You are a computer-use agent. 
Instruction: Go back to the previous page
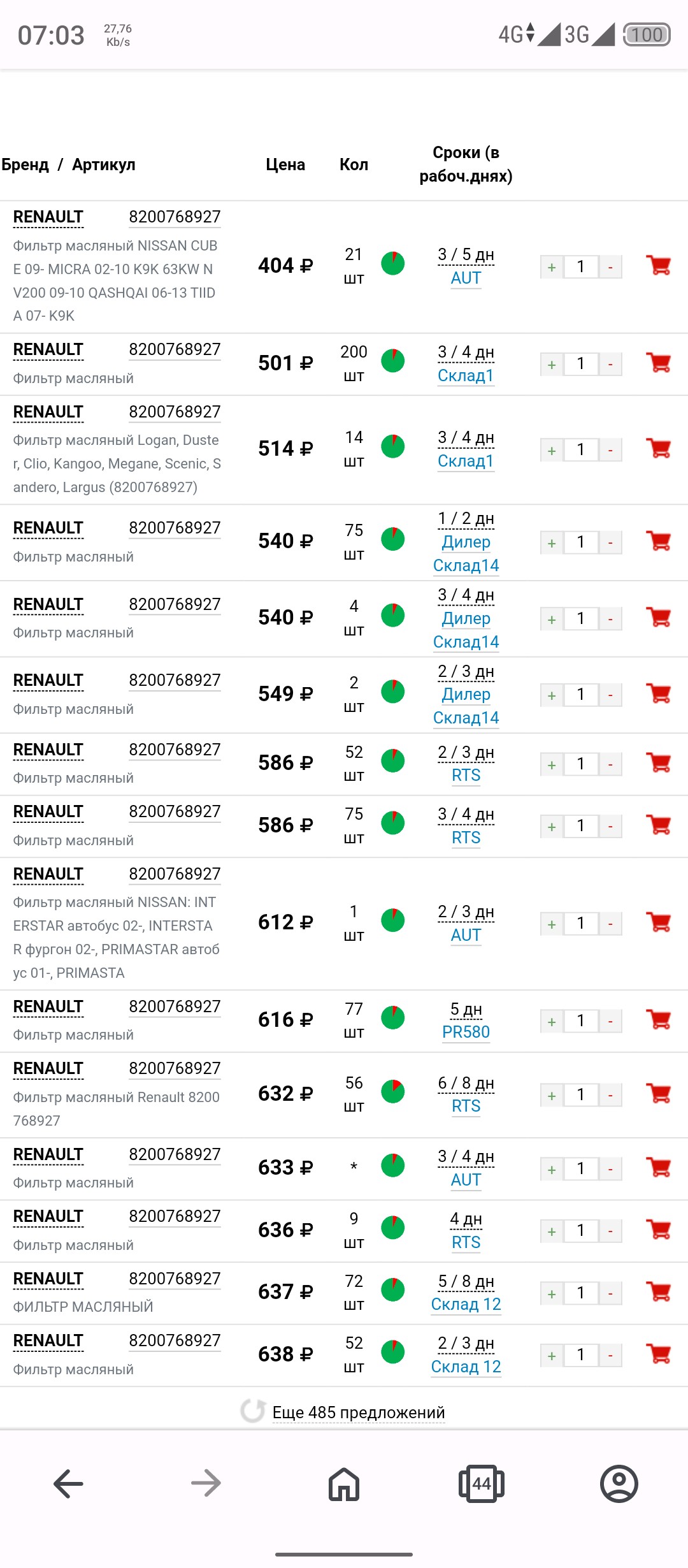(x=68, y=1484)
